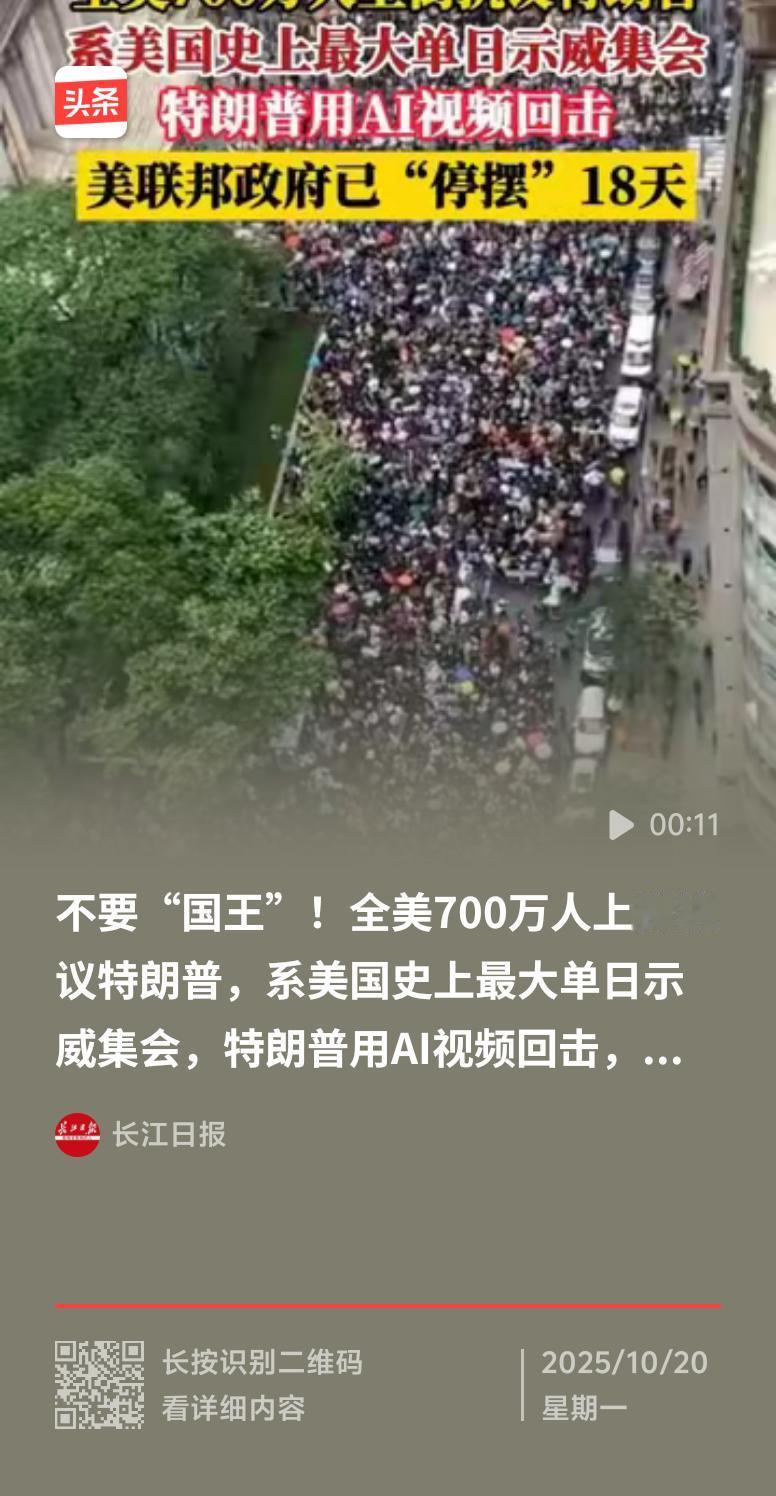Click the red divider line above the QR code

388,1304
